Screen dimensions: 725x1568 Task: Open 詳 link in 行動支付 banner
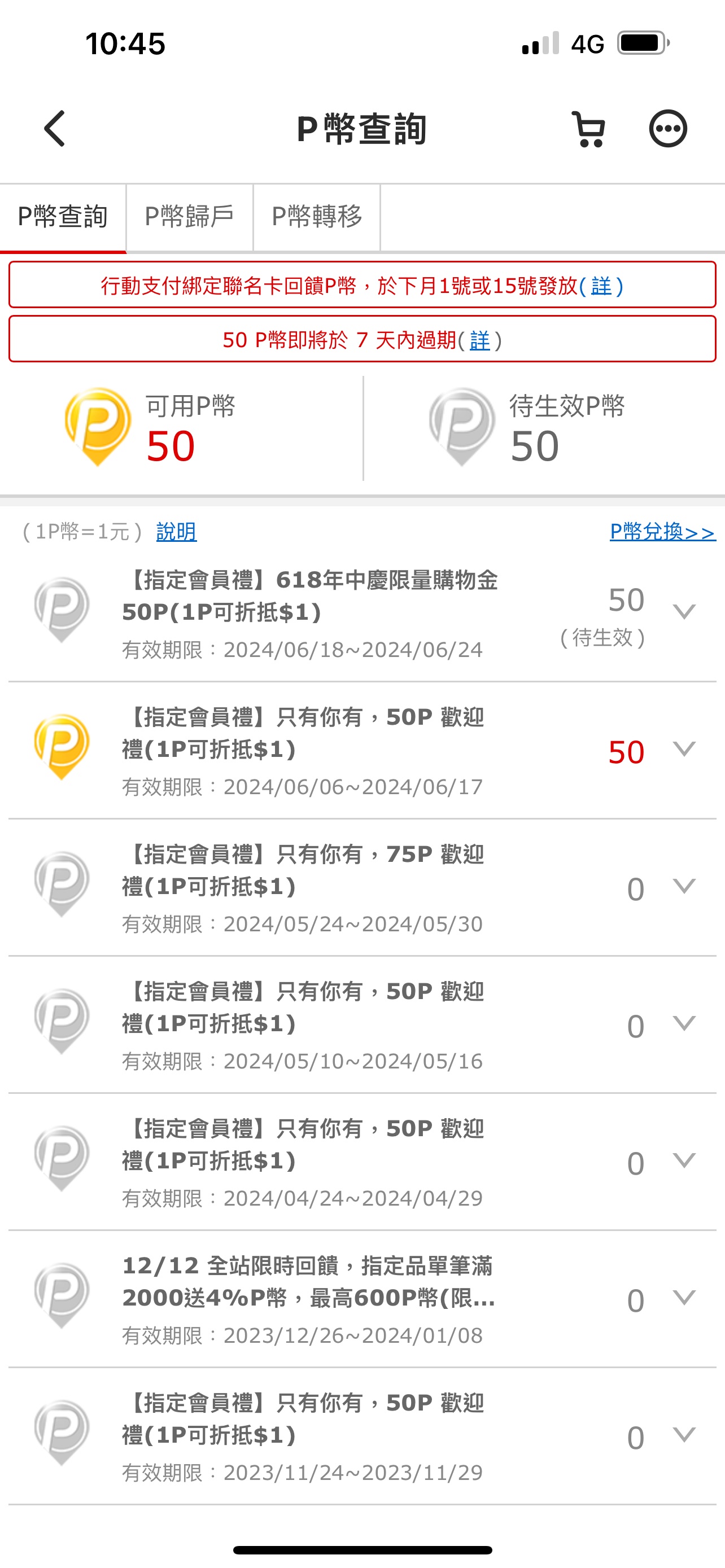601,285
